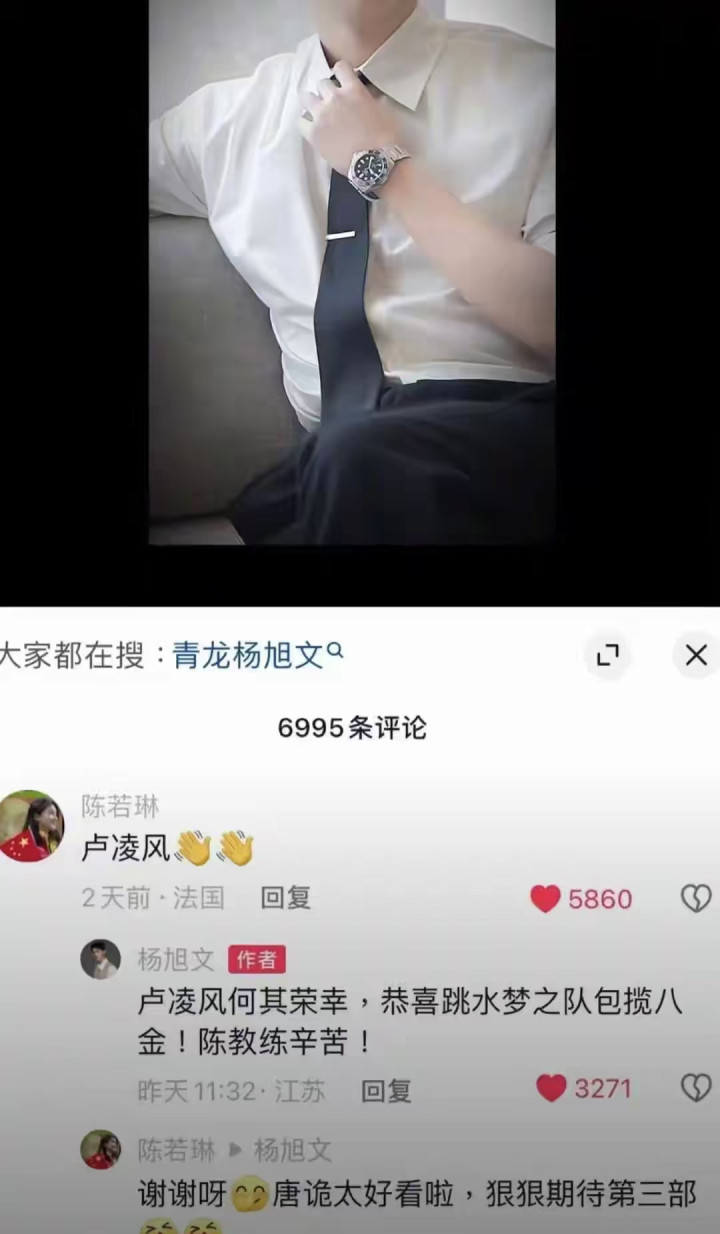Dislike 杨旭文's author reply
Image resolution: width=720 pixels, height=1234 pixels.
[x=695, y=1087]
